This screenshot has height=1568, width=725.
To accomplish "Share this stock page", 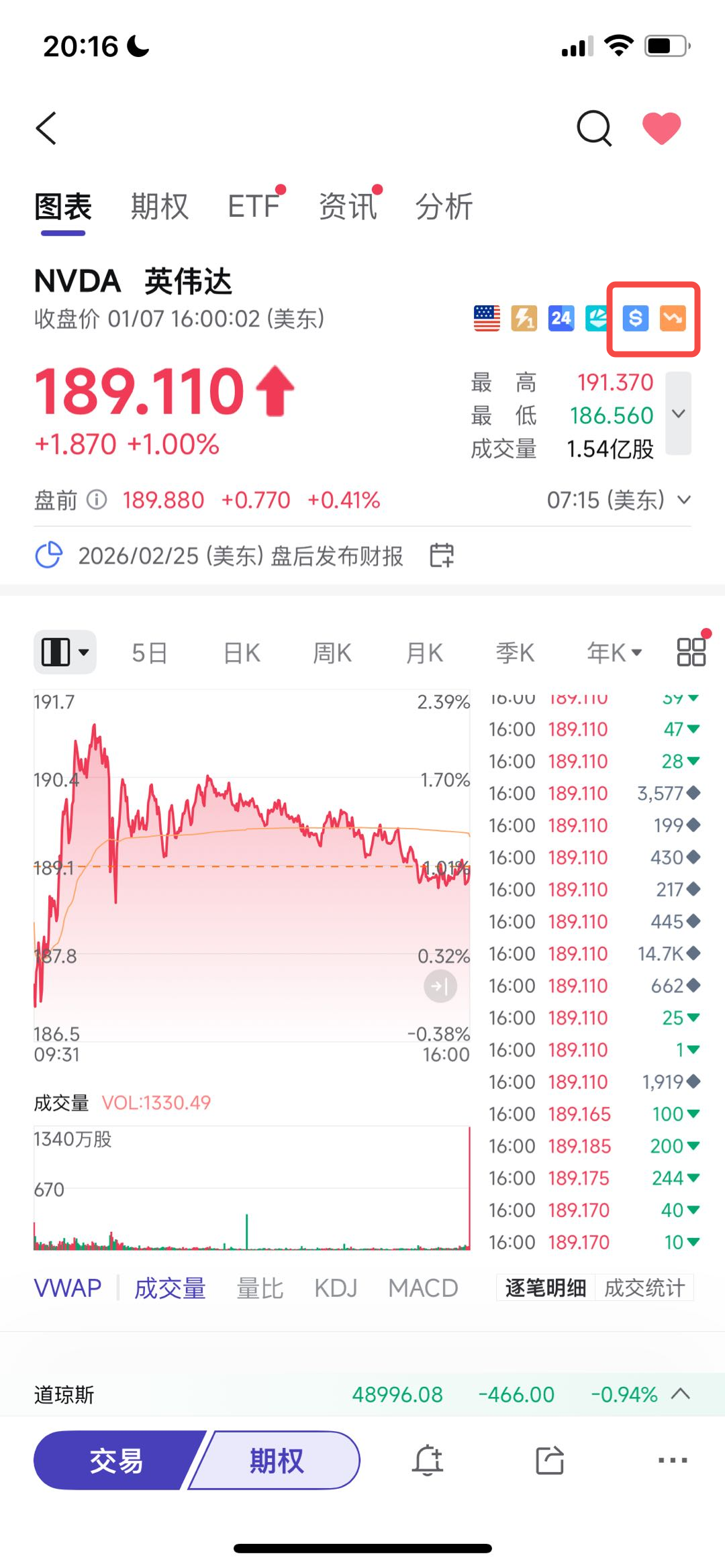I will (550, 1461).
